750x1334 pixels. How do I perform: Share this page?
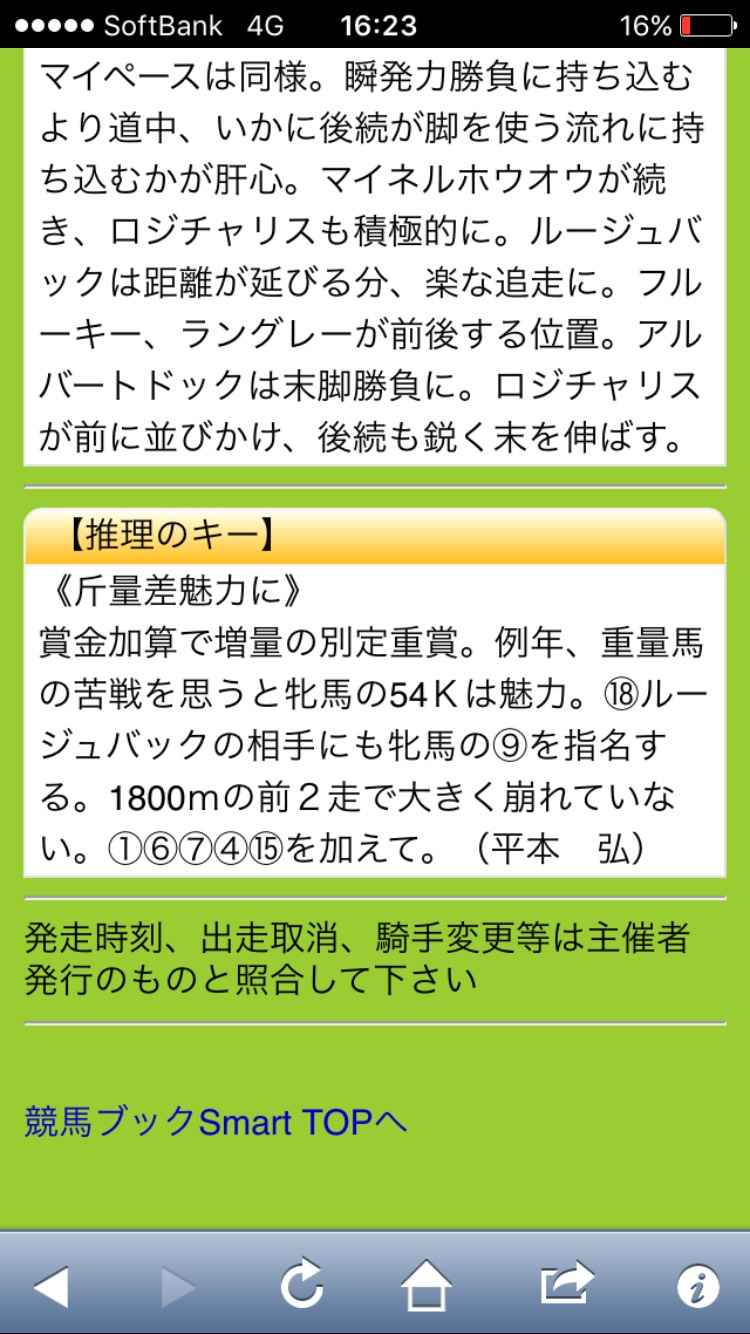pyautogui.click(x=567, y=1284)
